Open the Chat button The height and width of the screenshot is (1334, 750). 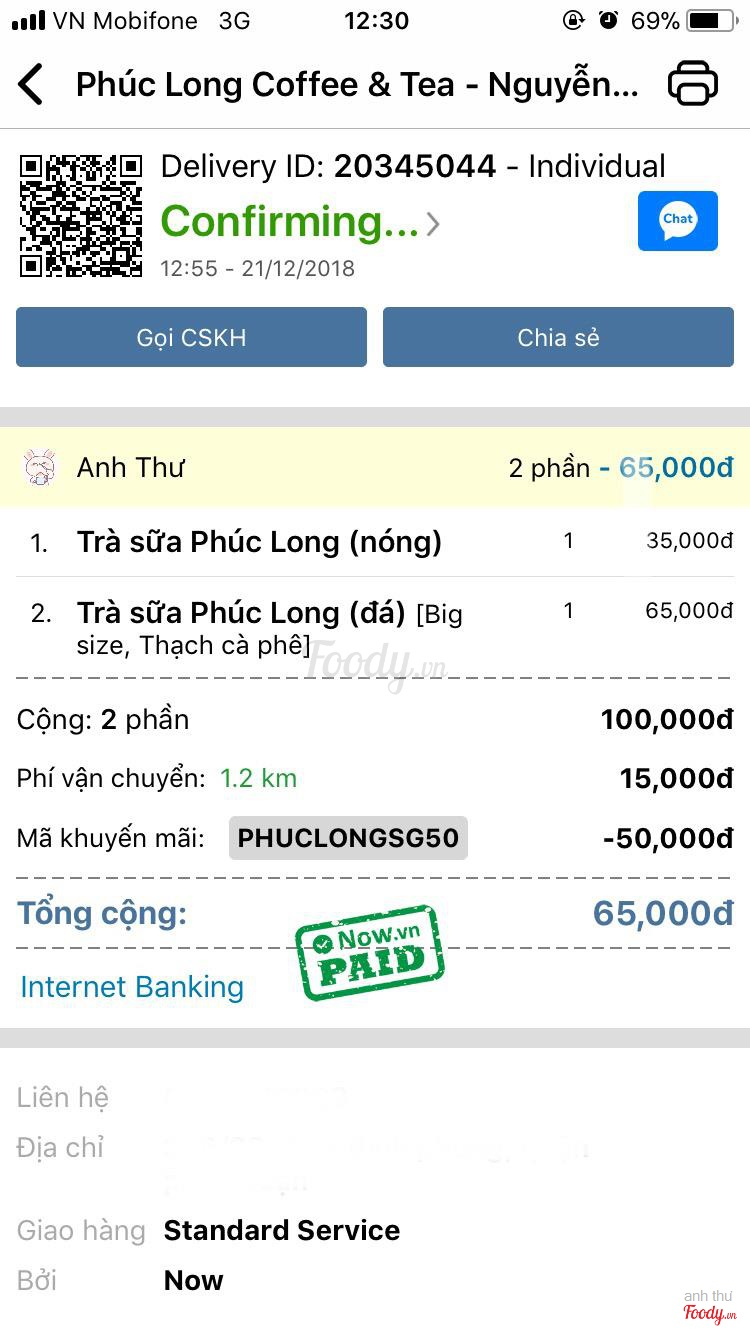(677, 220)
